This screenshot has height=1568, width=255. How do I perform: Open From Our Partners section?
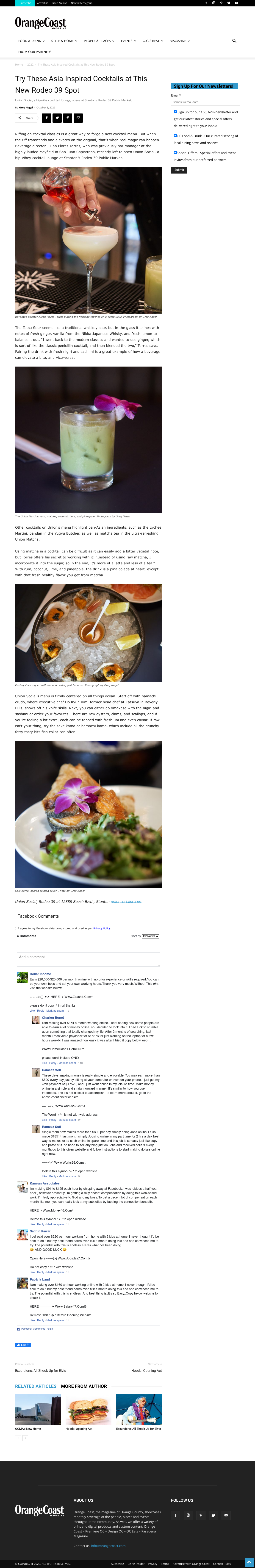click(35, 52)
